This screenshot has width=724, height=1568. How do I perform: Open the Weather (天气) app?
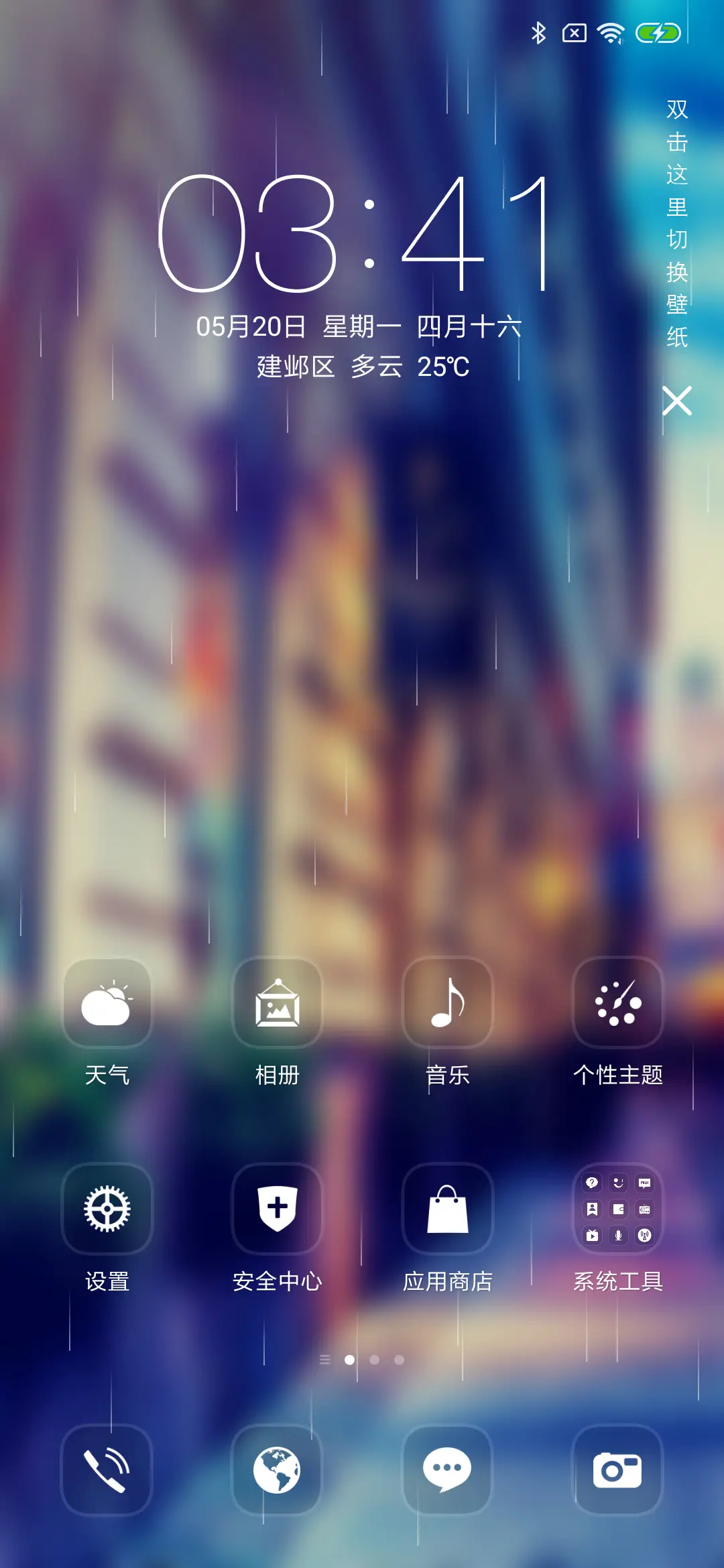[x=107, y=1003]
